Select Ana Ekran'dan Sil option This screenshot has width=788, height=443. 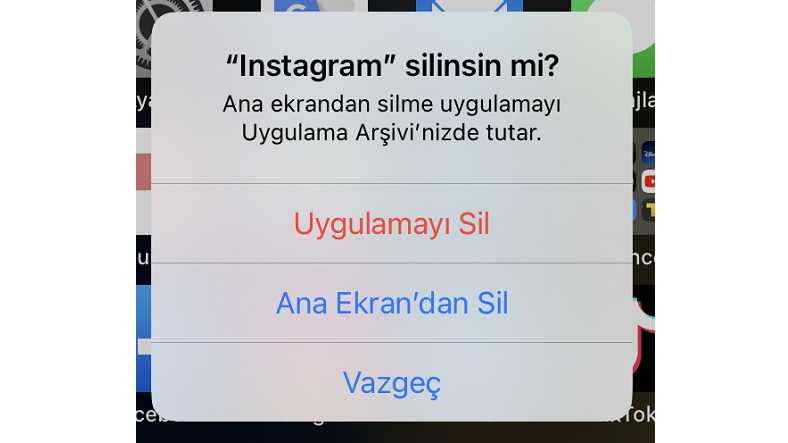tap(391, 303)
